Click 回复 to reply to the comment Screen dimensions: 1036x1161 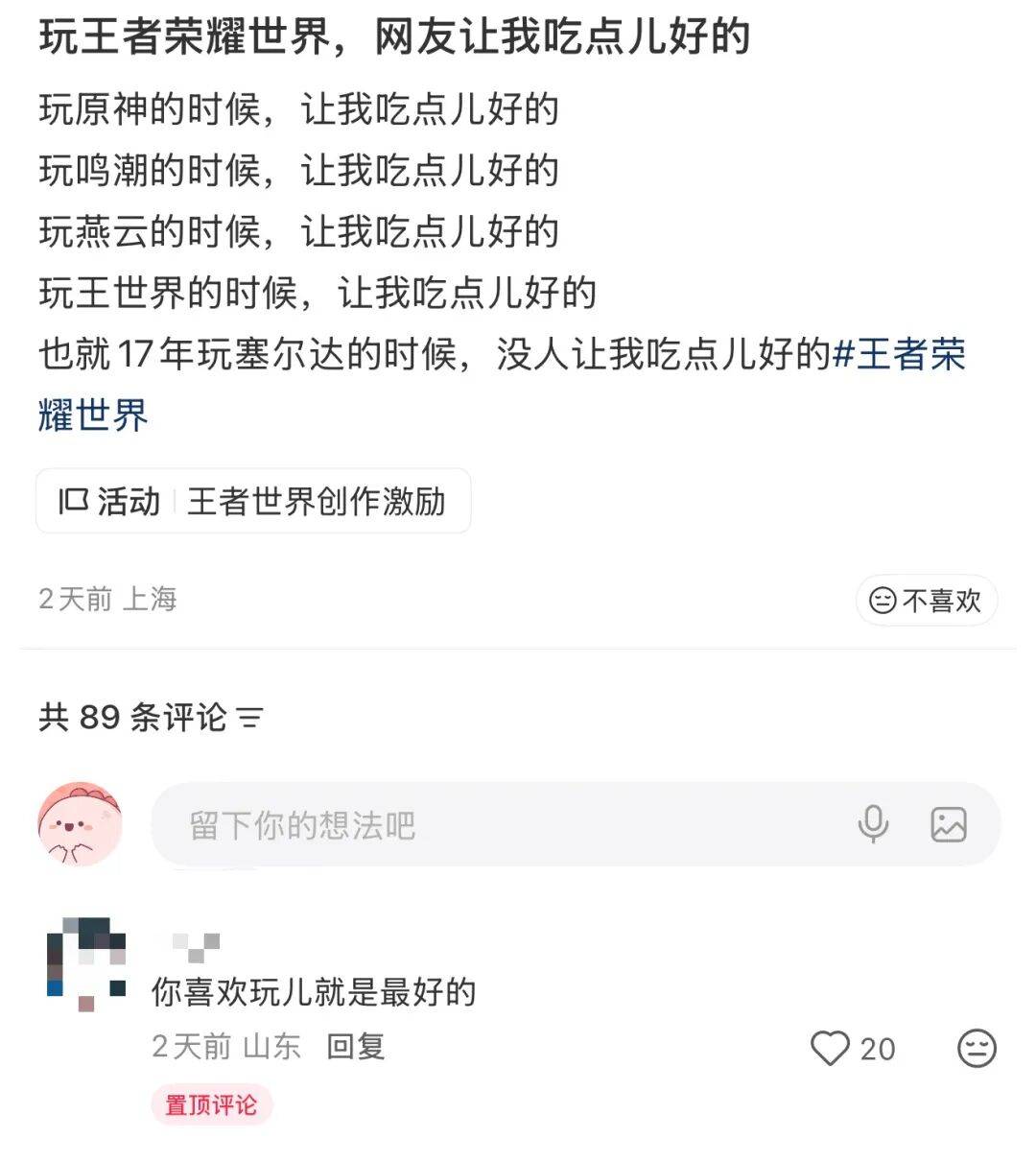pyautogui.click(x=354, y=1048)
